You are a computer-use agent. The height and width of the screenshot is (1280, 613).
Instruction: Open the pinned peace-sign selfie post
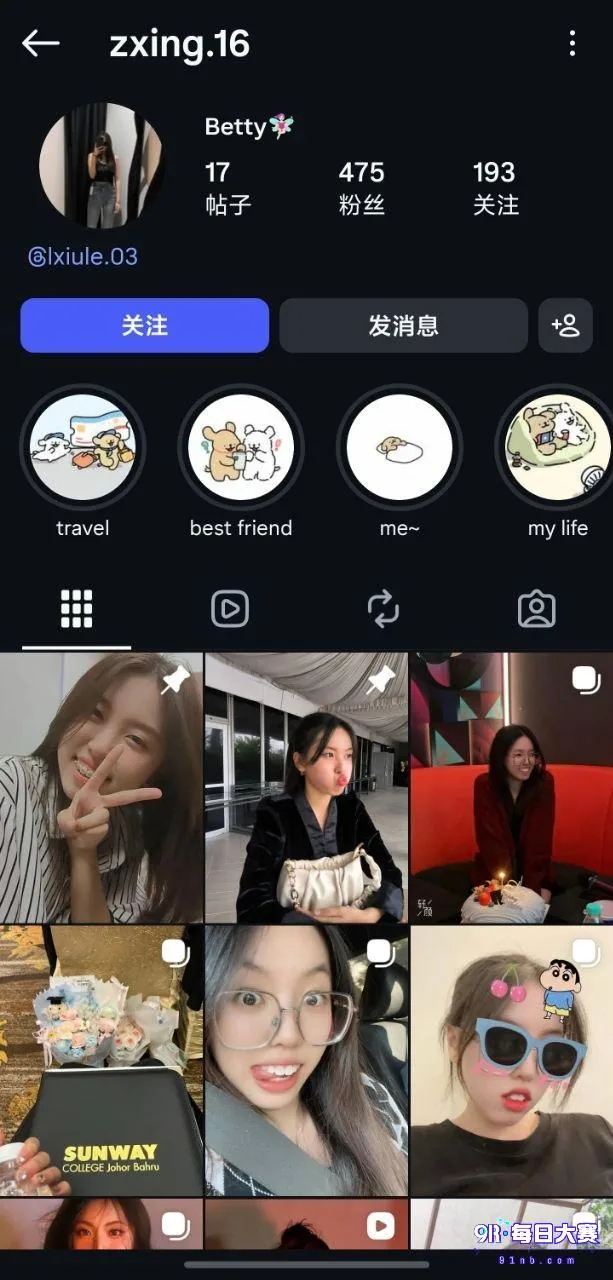click(x=101, y=787)
